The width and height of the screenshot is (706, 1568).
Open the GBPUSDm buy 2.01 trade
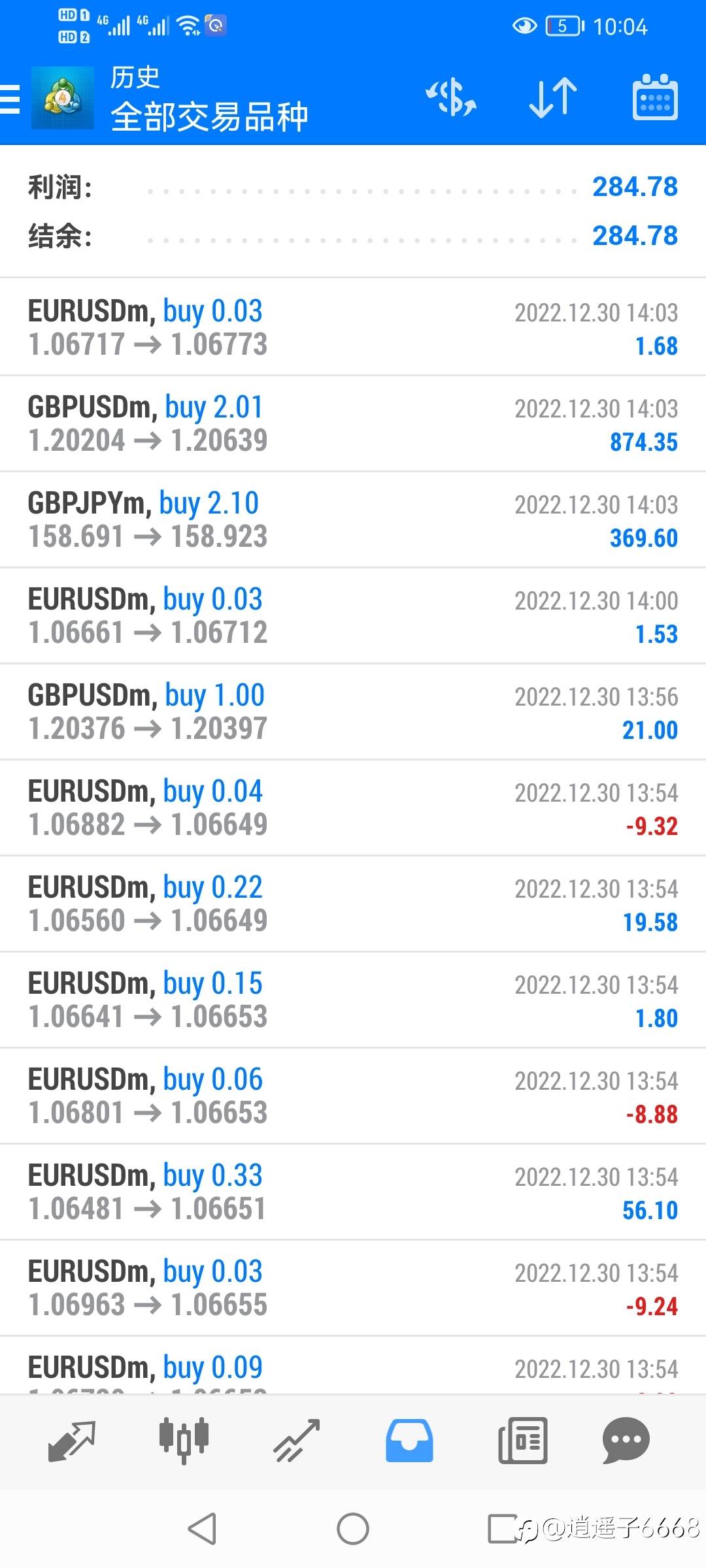(x=353, y=423)
